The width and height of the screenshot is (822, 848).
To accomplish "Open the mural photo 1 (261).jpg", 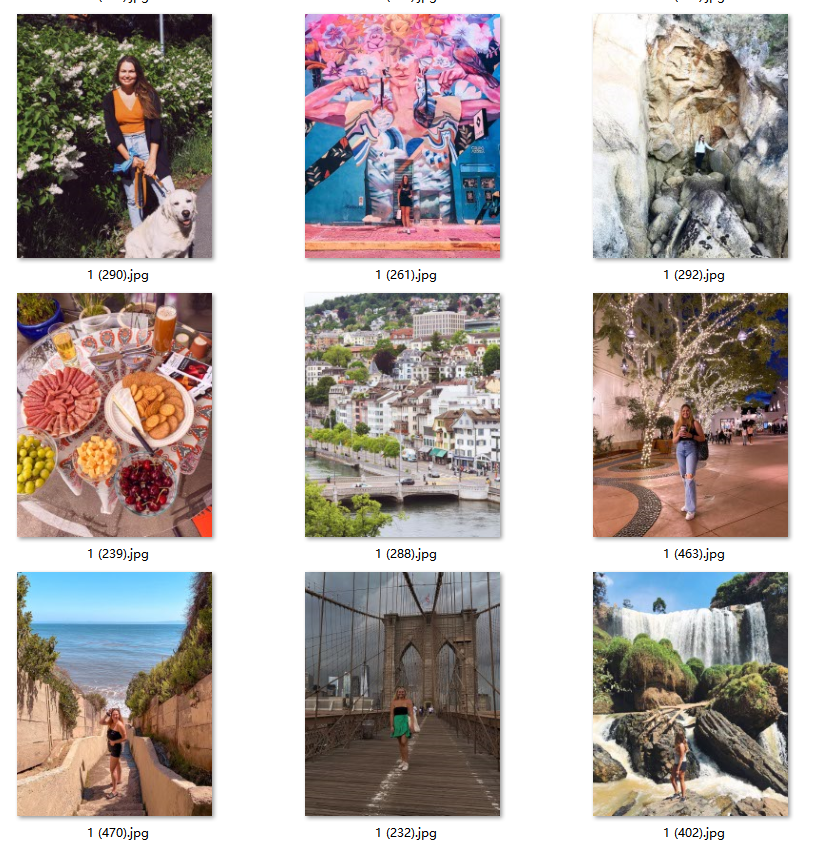I will click(x=402, y=136).
